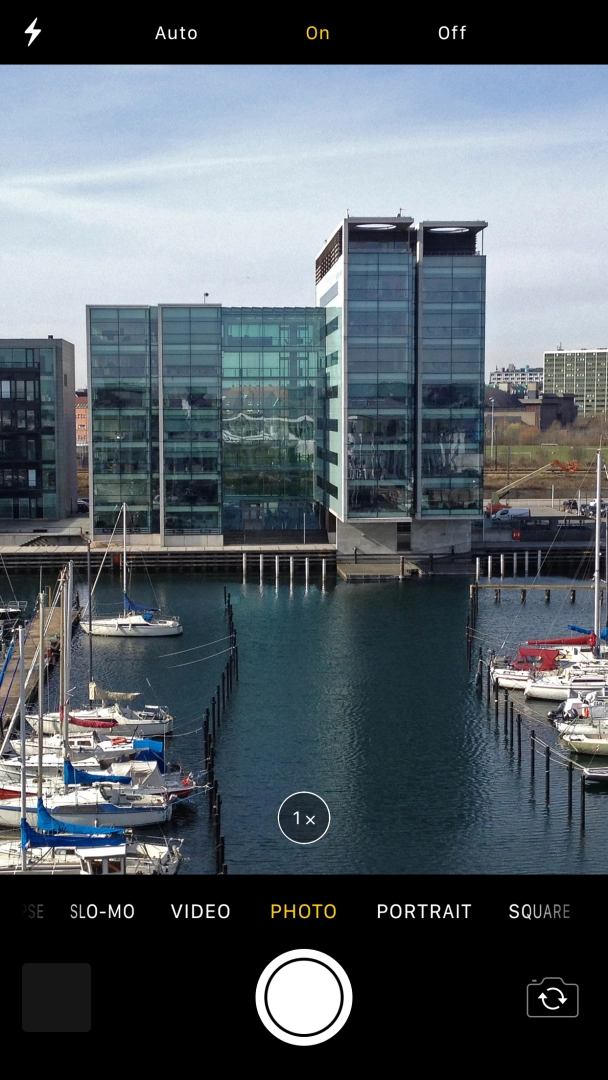Image resolution: width=608 pixels, height=1080 pixels.
Task: Take a photo with the shutter button
Action: click(x=304, y=997)
